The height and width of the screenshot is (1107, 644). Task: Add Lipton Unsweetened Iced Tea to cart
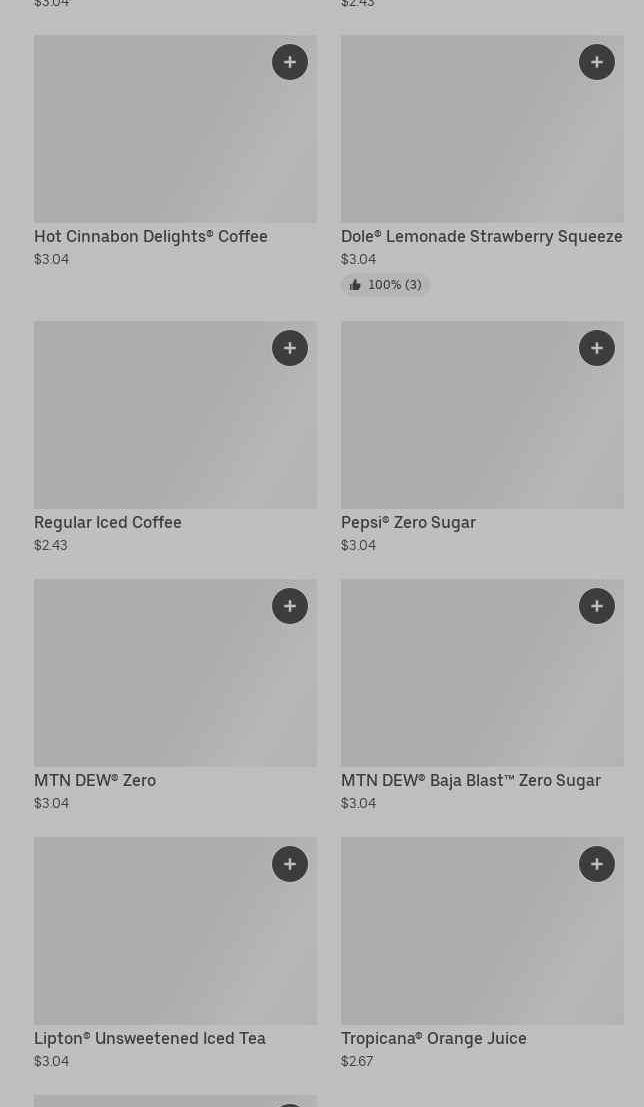290,864
